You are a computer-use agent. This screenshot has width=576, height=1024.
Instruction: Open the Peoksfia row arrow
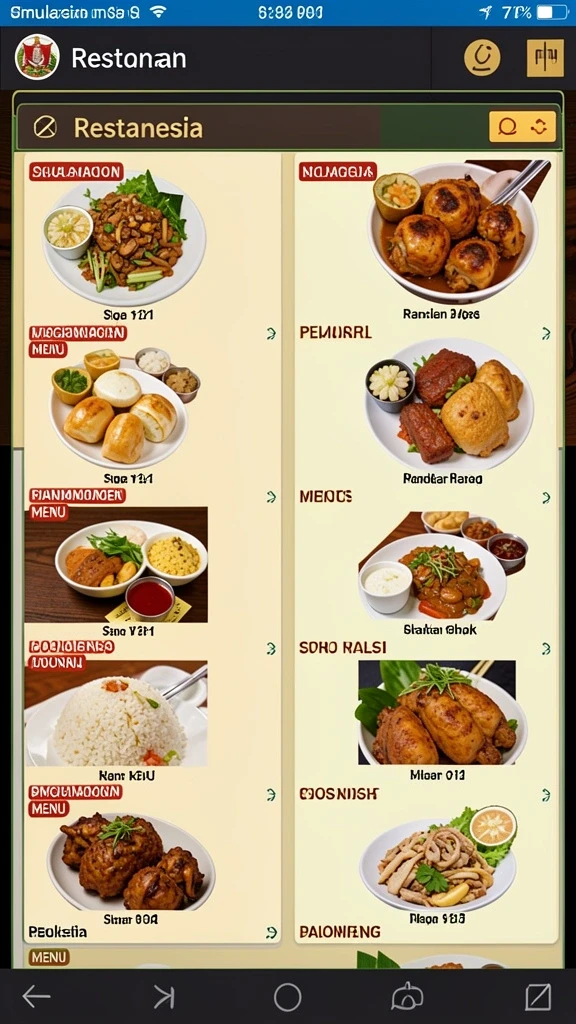click(x=272, y=933)
